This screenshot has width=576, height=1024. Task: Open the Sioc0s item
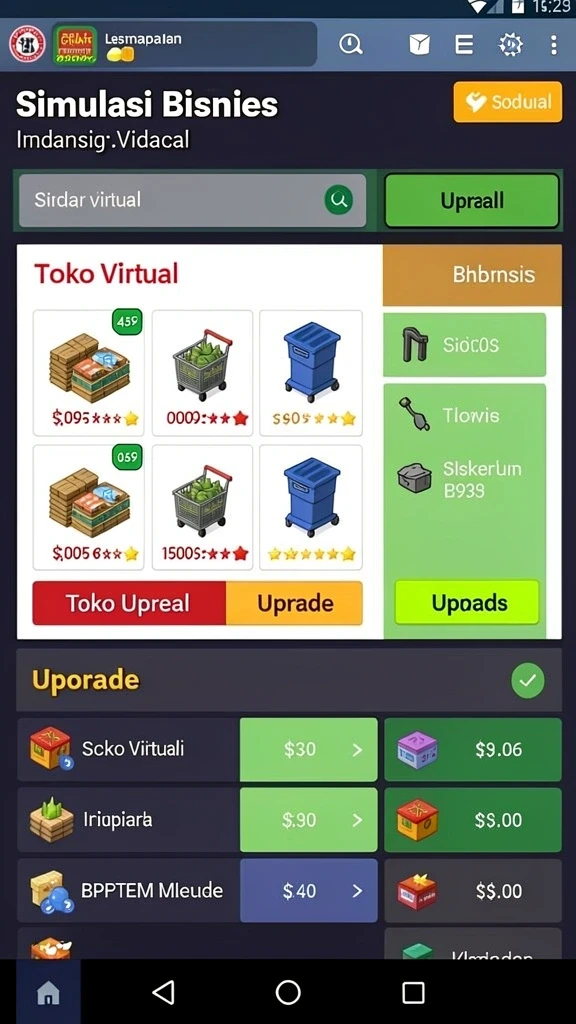pos(464,344)
